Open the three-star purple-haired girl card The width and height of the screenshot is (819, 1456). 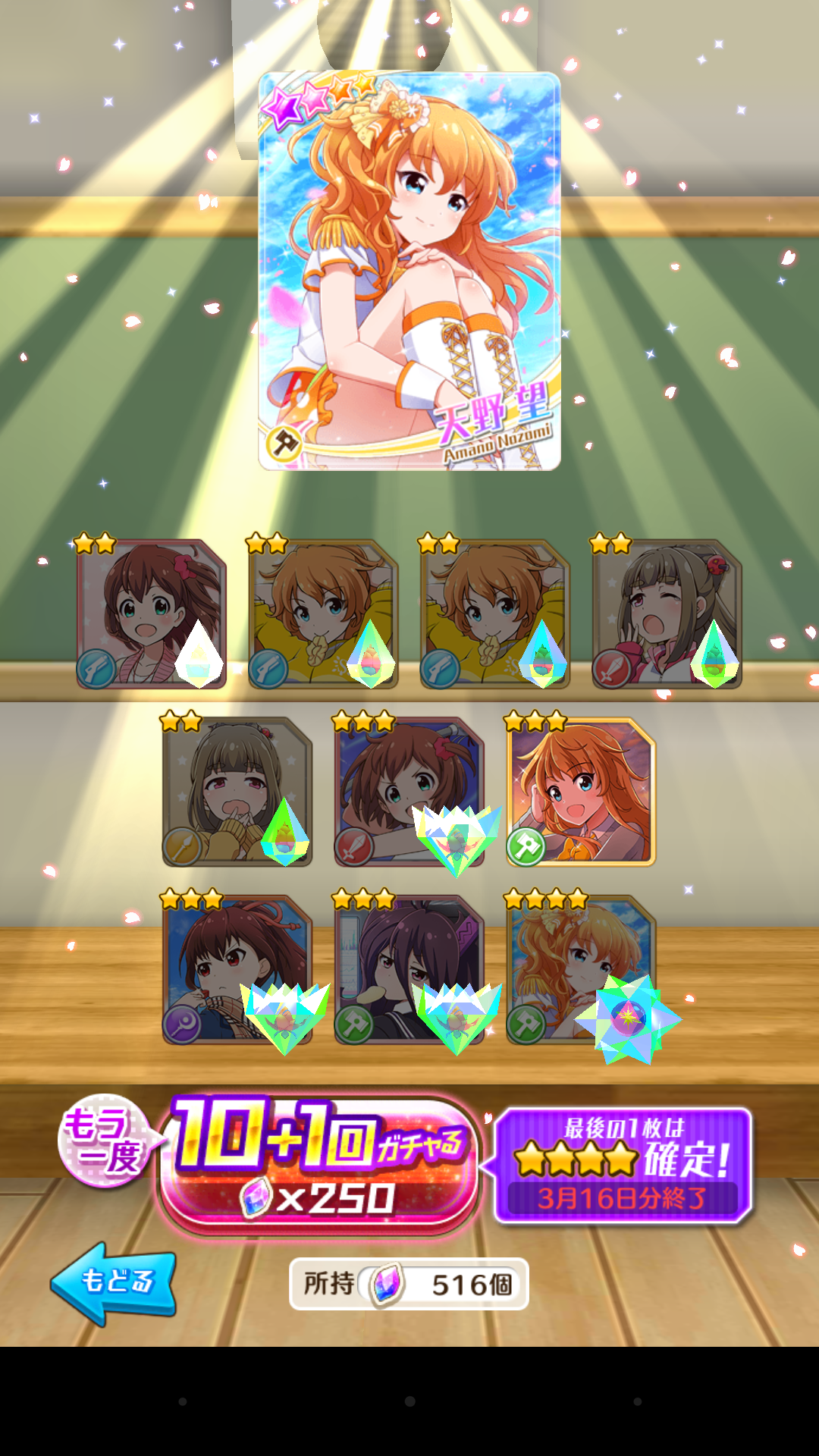(x=409, y=969)
